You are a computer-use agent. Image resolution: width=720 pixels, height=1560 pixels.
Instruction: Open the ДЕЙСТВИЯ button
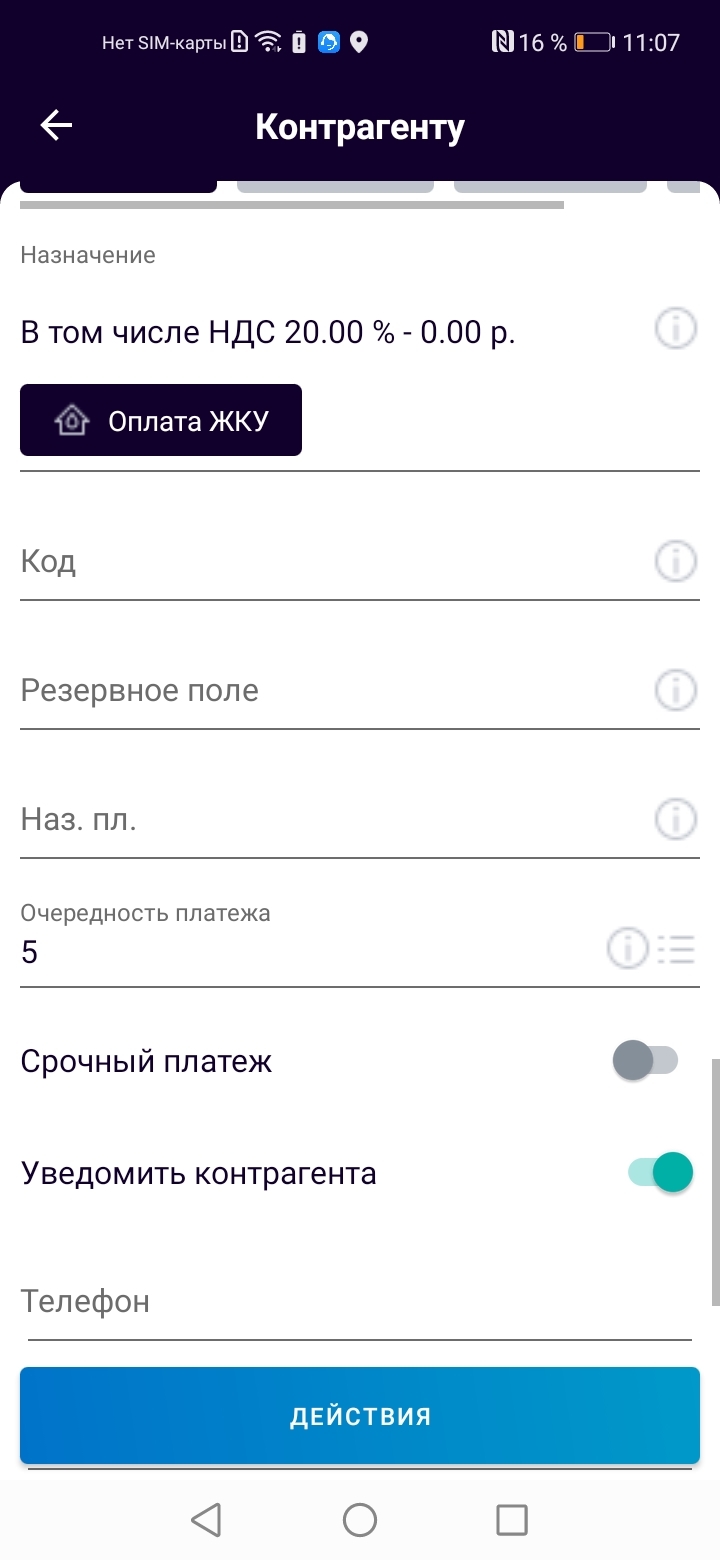pyautogui.click(x=360, y=1416)
